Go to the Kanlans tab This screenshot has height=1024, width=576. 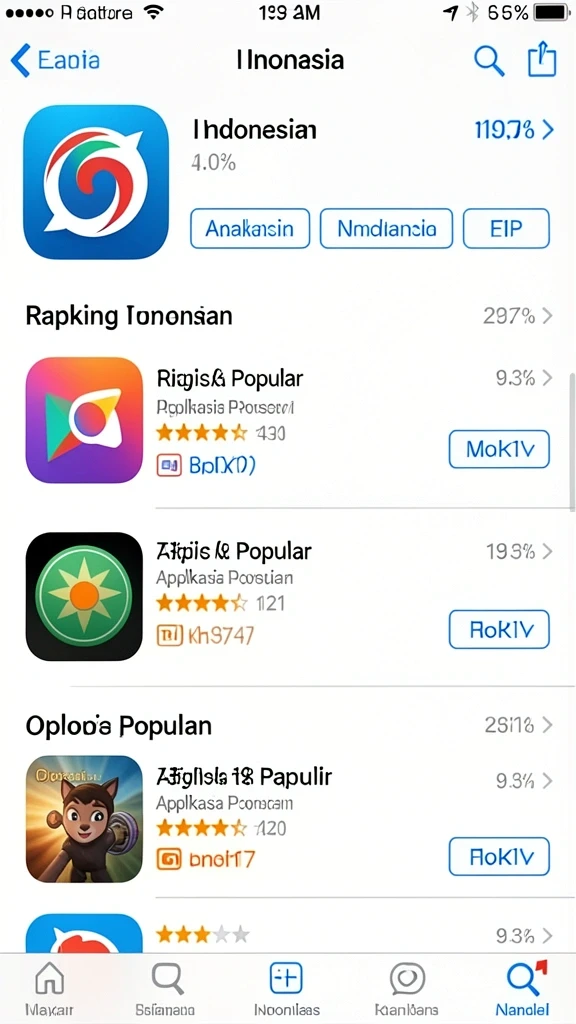click(x=407, y=989)
